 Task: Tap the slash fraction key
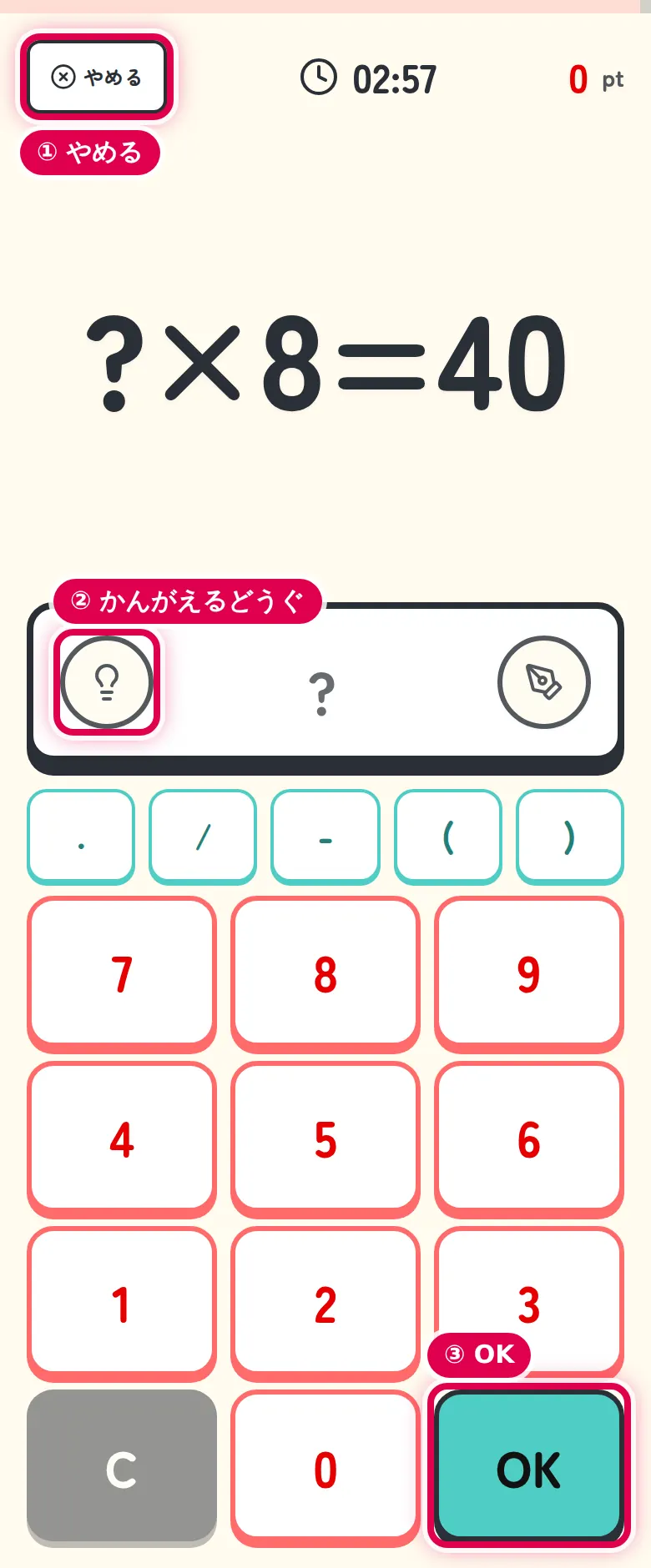pyautogui.click(x=203, y=837)
